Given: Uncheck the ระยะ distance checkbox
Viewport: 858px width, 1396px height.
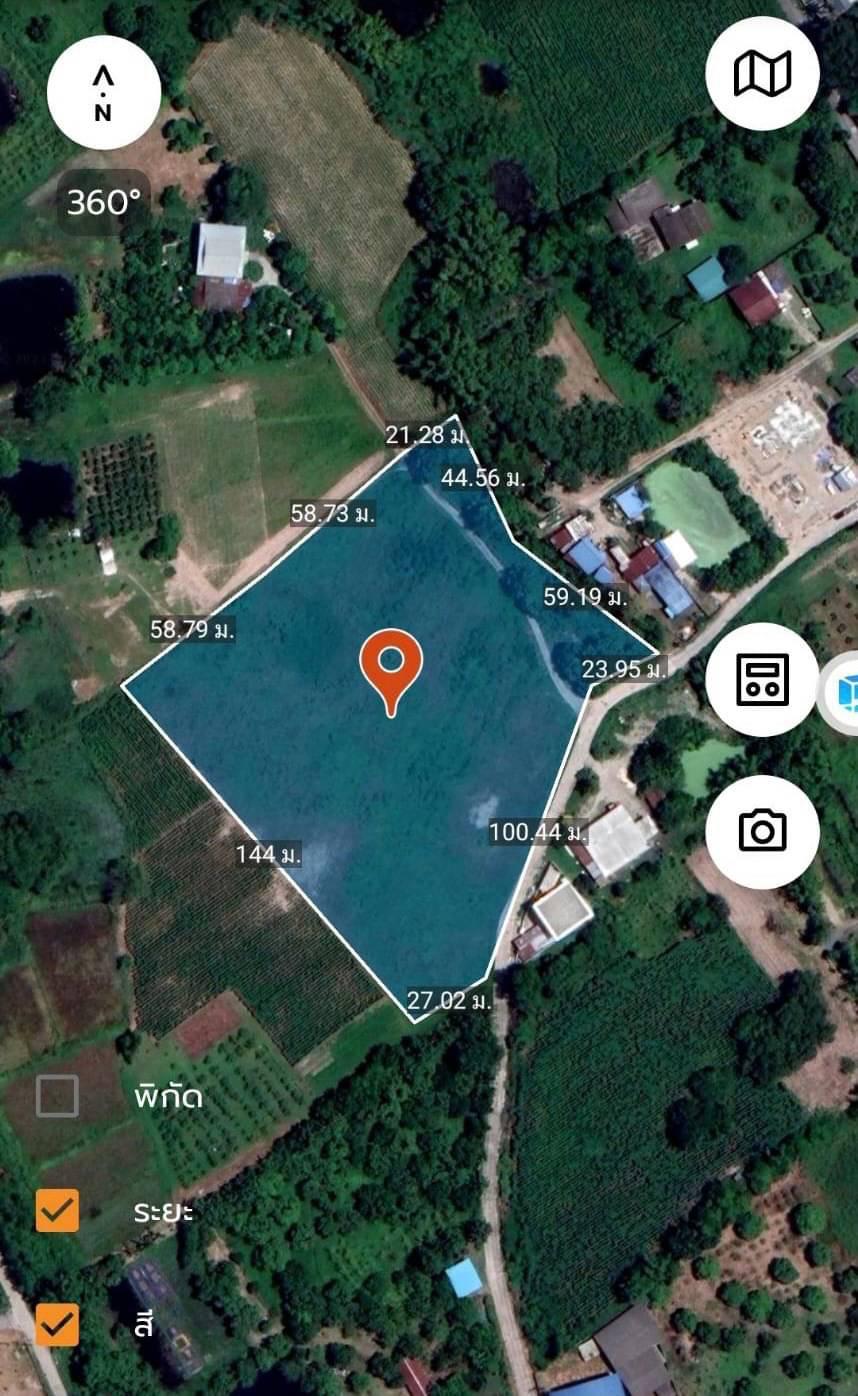Looking at the screenshot, I should [x=57, y=1211].
